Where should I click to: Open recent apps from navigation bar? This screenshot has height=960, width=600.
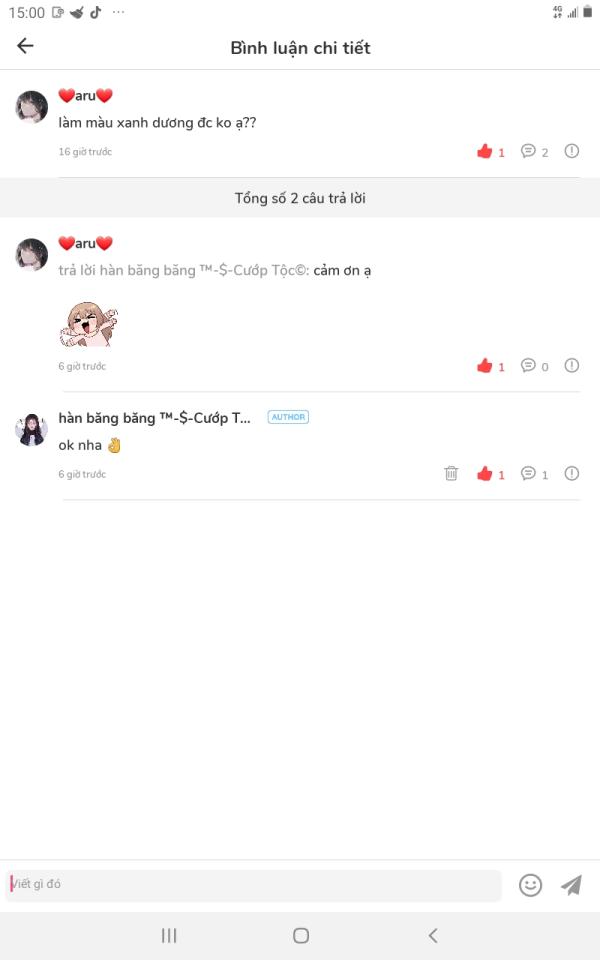coord(169,936)
